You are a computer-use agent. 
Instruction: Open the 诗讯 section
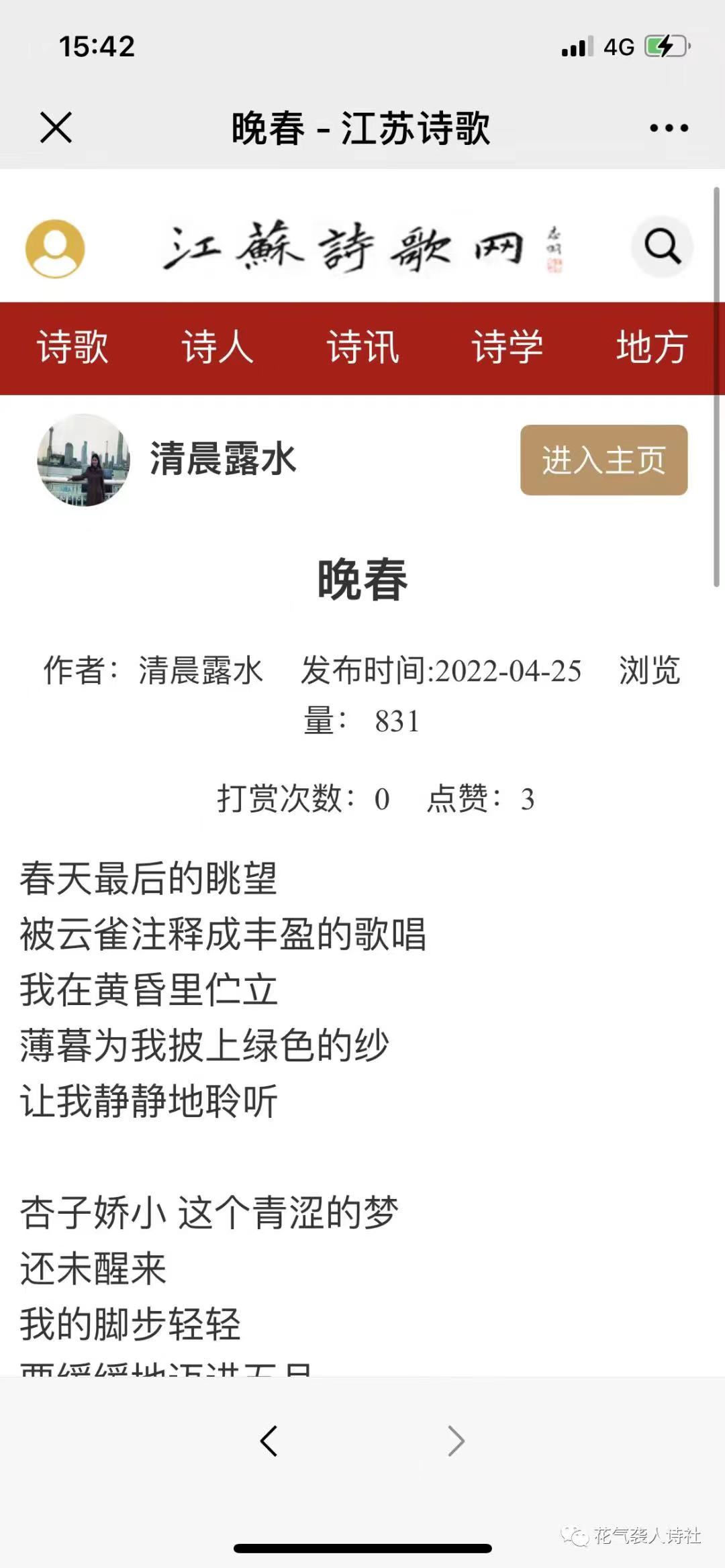pyautogui.click(x=362, y=348)
